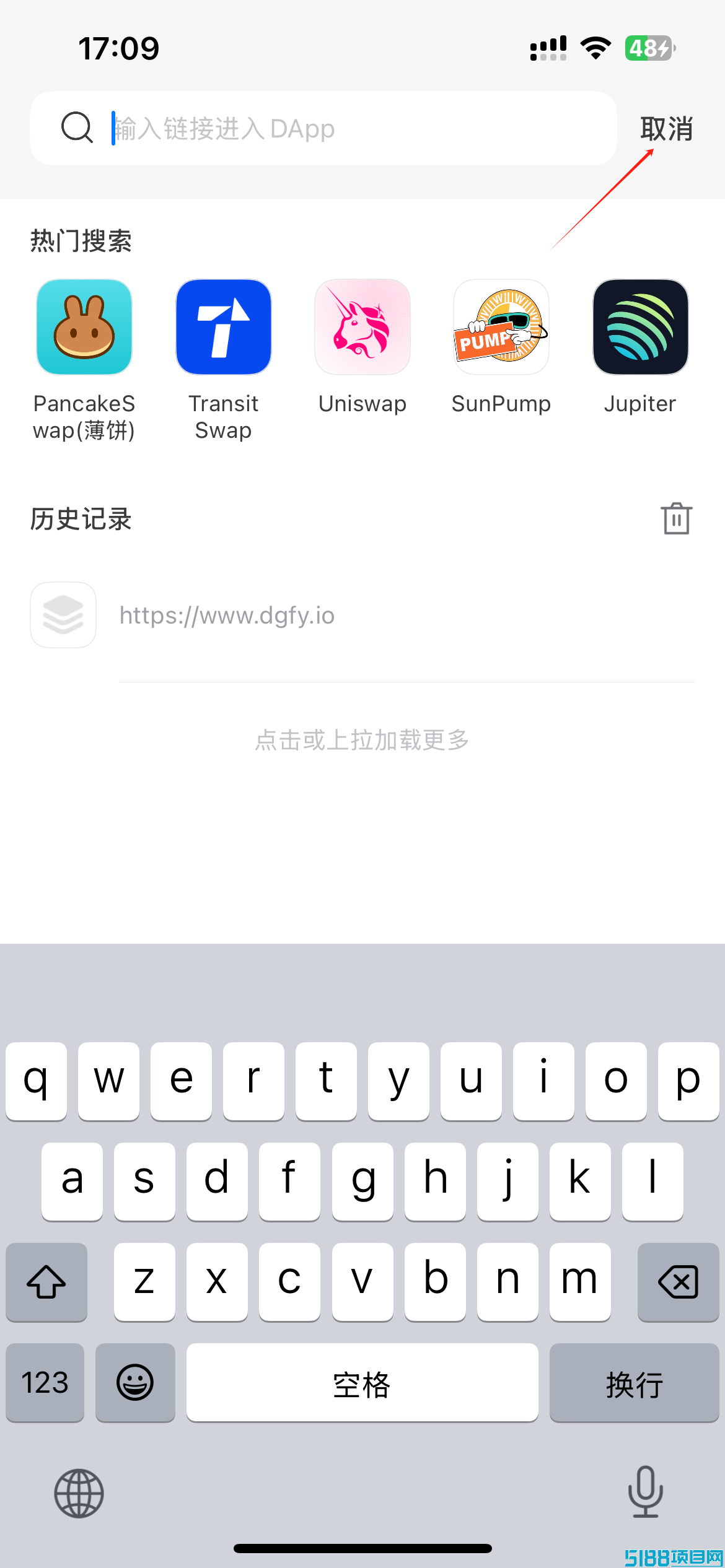The height and width of the screenshot is (1568, 725).
Task: Tap the globe language switch key
Action: click(79, 1493)
